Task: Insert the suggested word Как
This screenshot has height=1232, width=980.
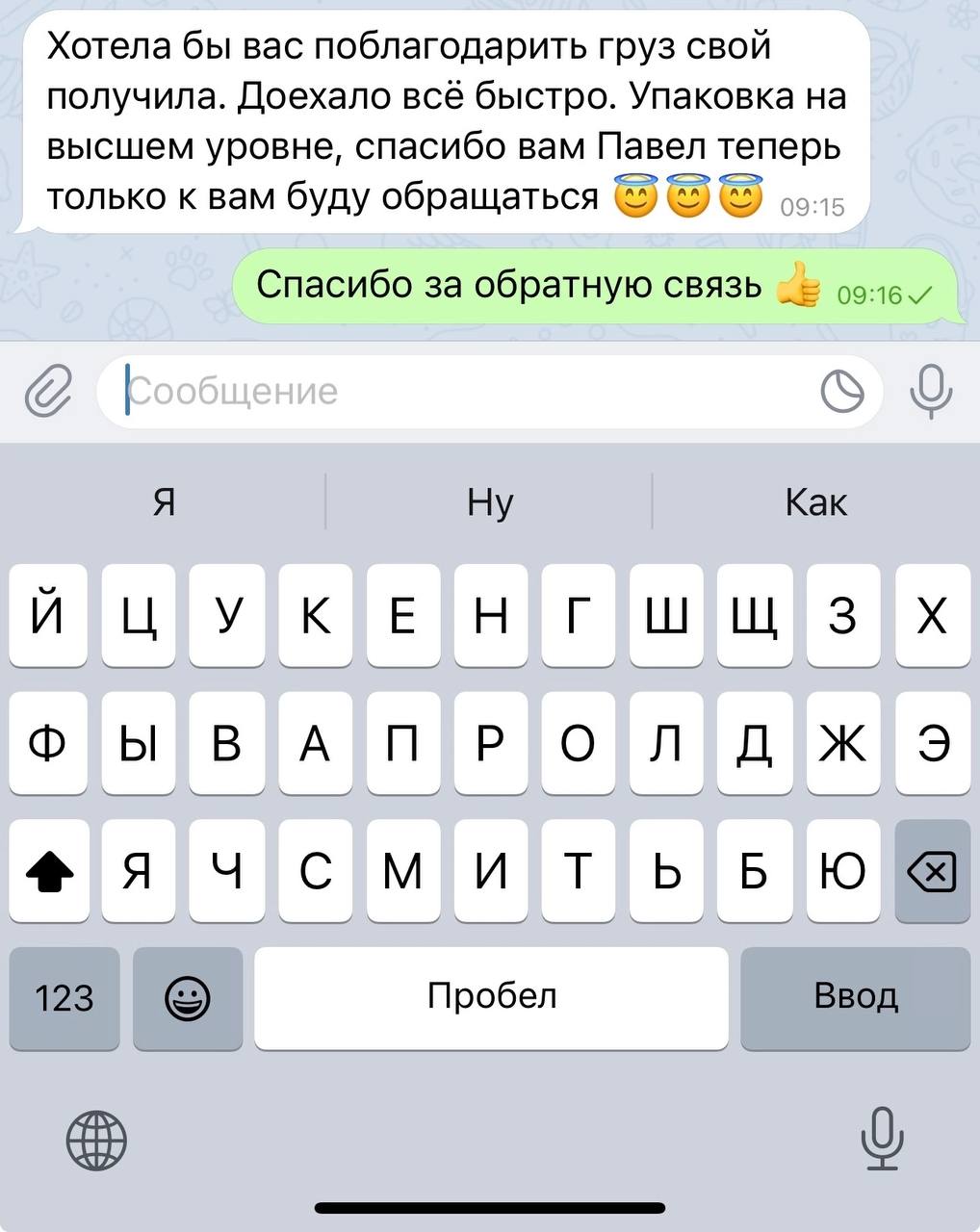Action: click(x=815, y=502)
